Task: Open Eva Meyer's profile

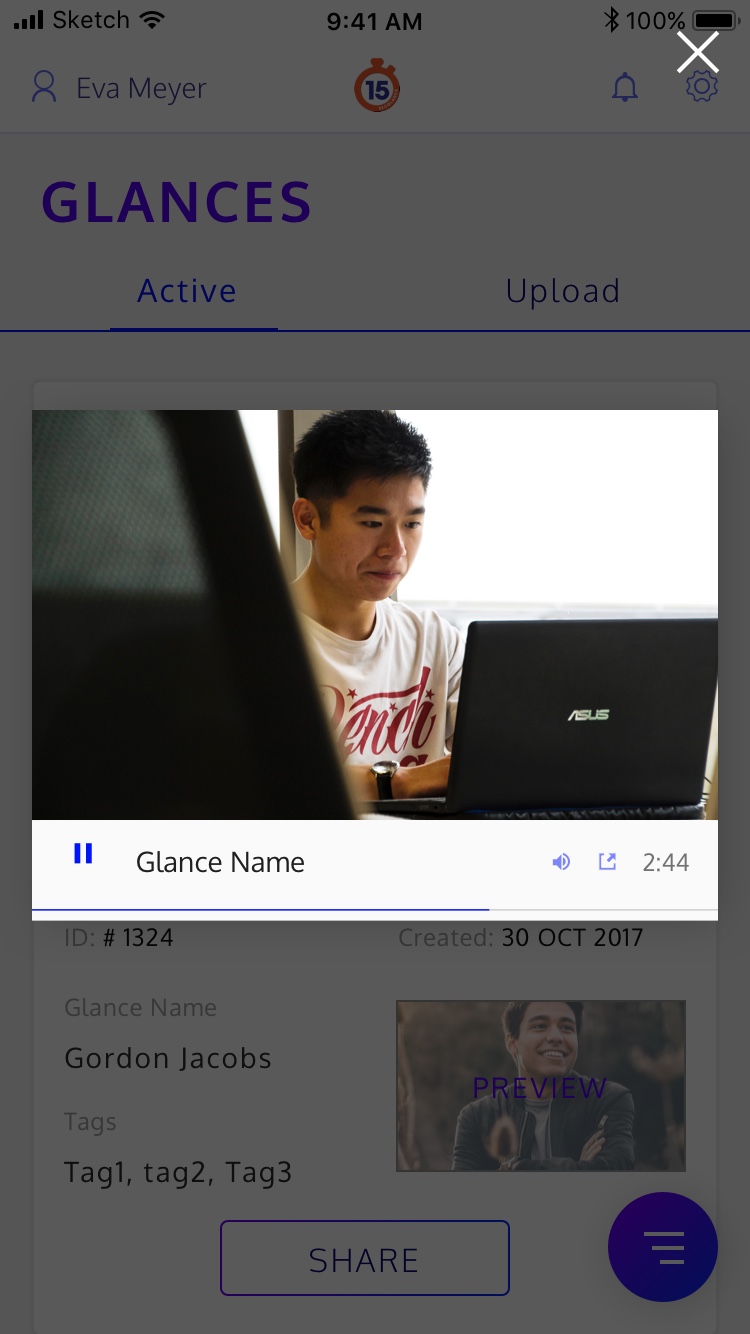Action: tap(119, 88)
